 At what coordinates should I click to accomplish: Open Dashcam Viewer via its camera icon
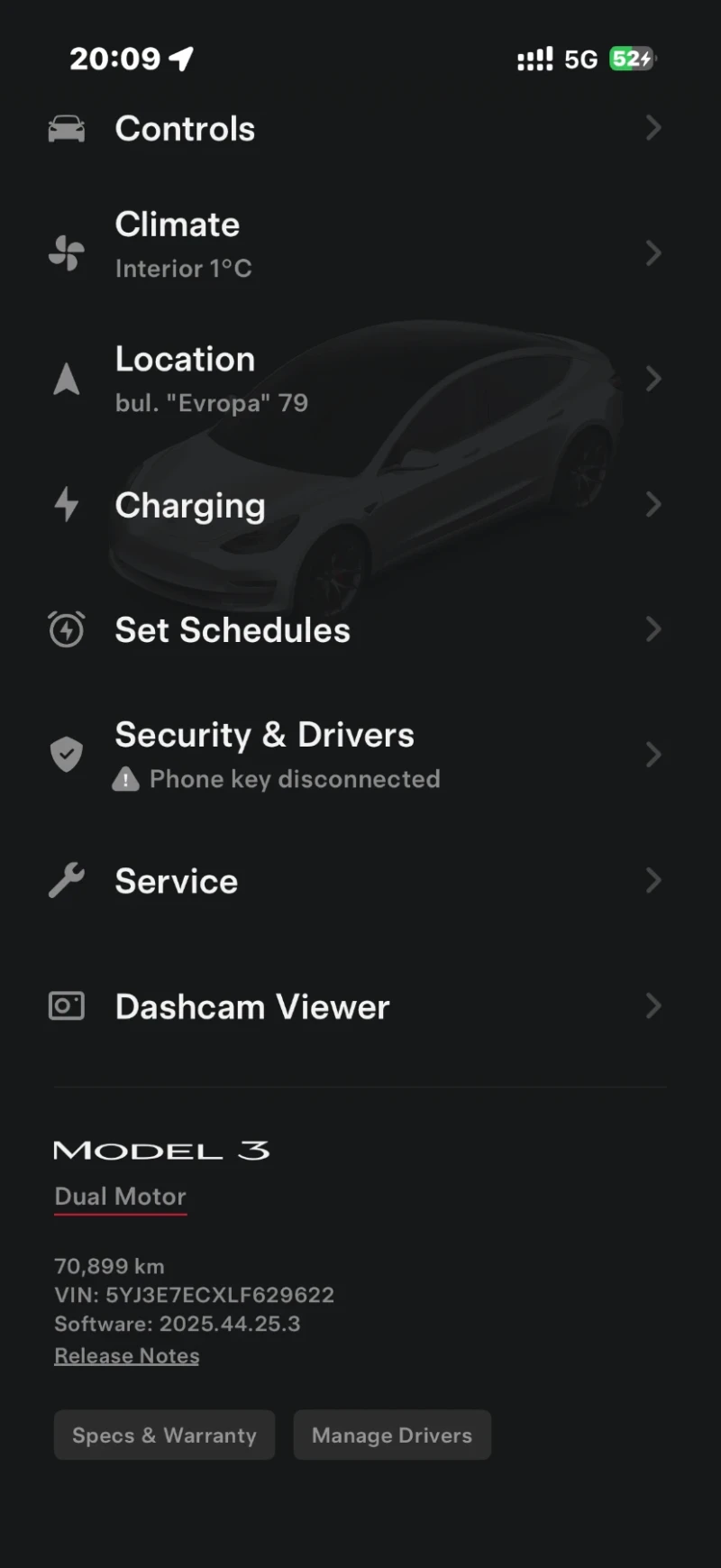click(66, 1005)
